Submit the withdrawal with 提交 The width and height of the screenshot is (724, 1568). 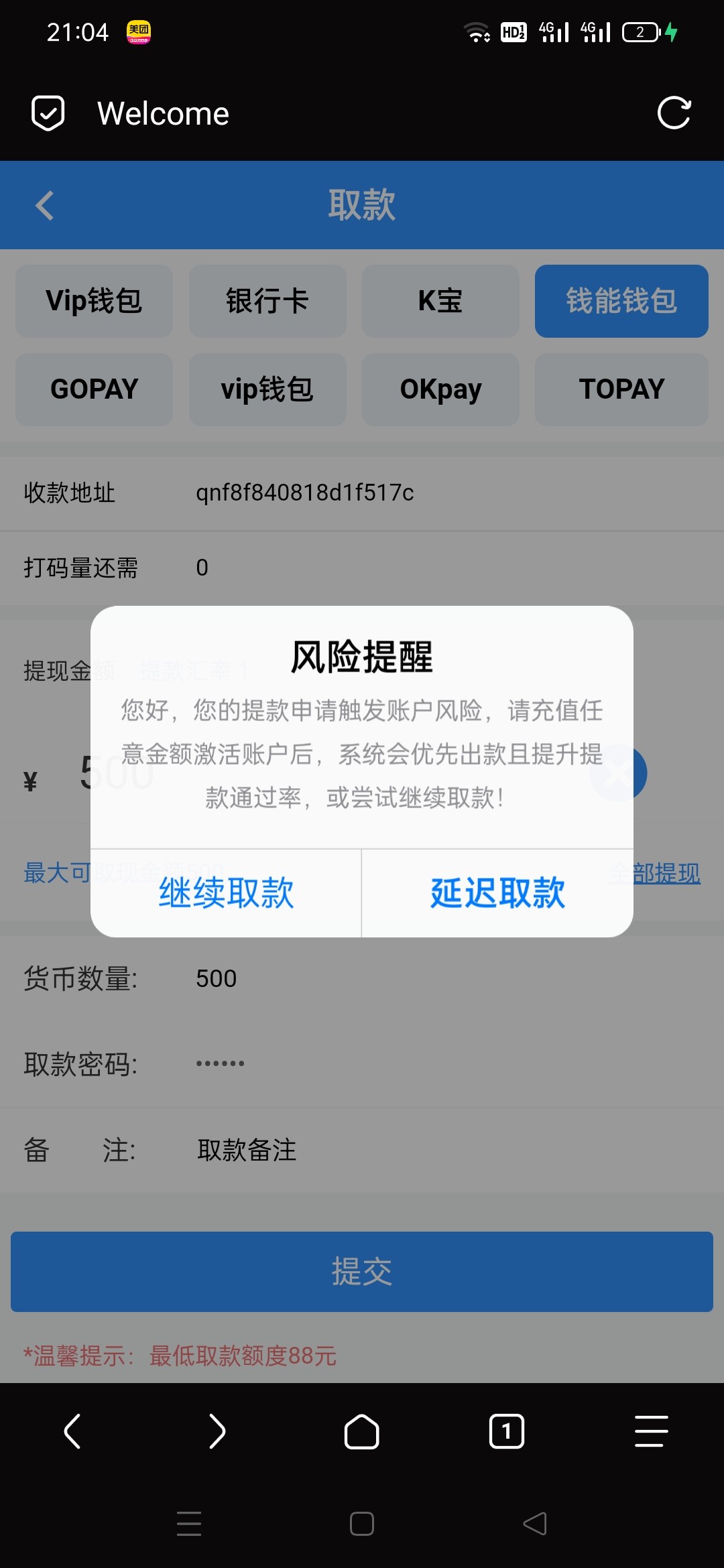pos(362,1271)
